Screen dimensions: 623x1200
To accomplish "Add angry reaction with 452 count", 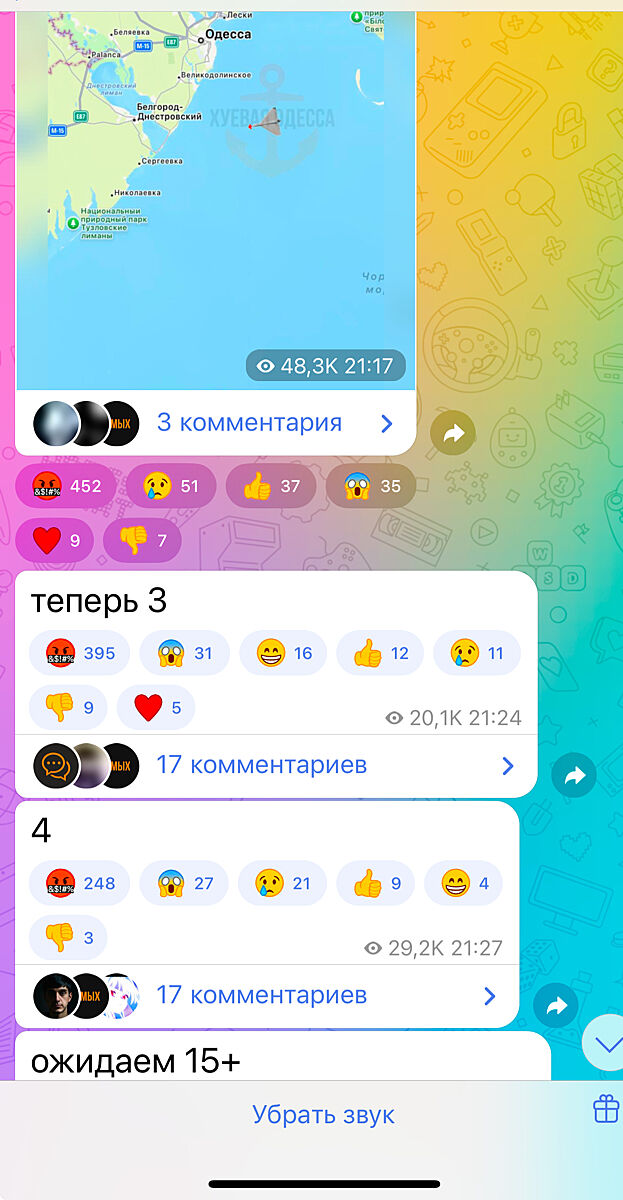I will tap(66, 486).
